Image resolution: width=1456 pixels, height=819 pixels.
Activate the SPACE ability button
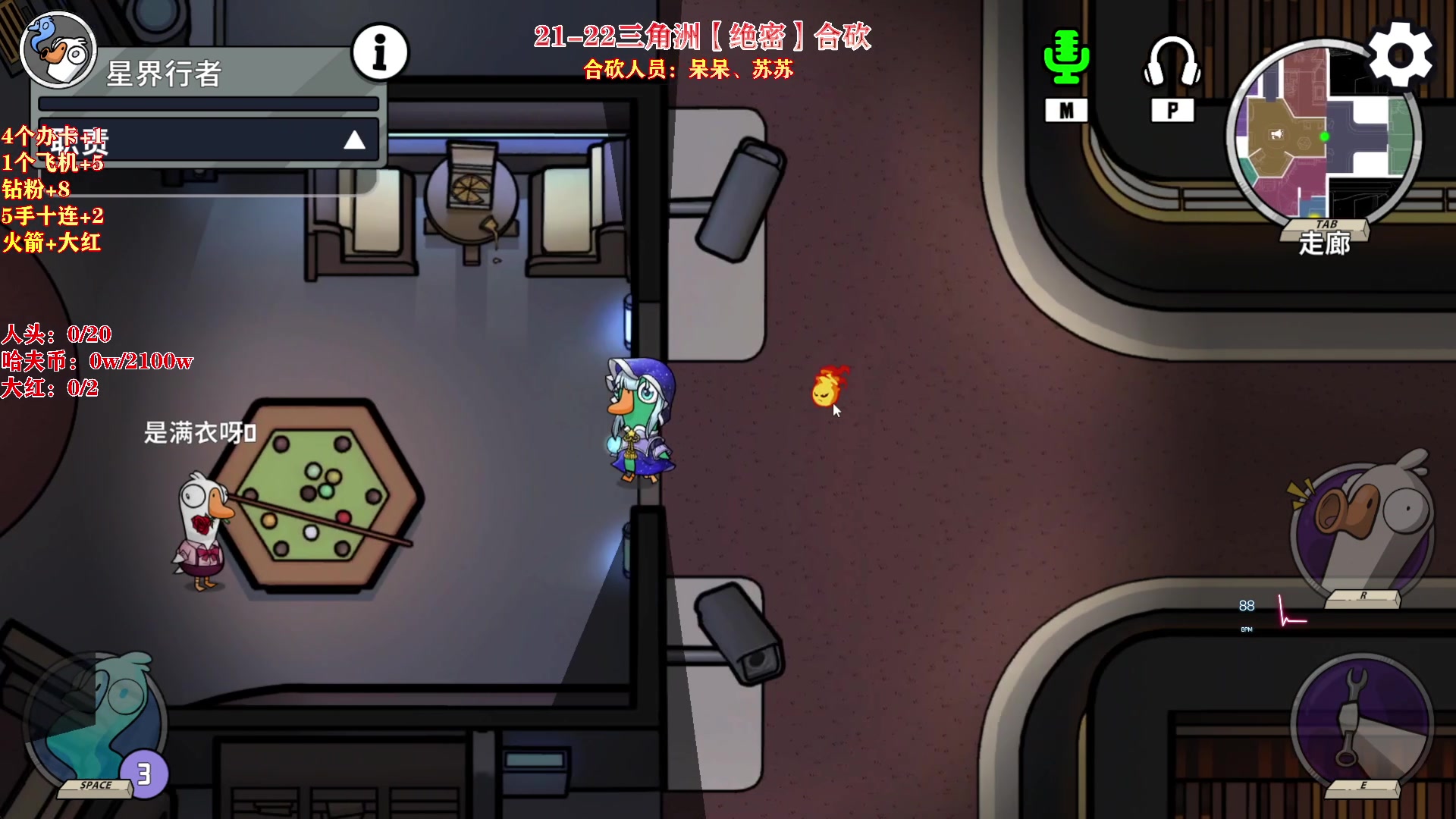(95, 720)
